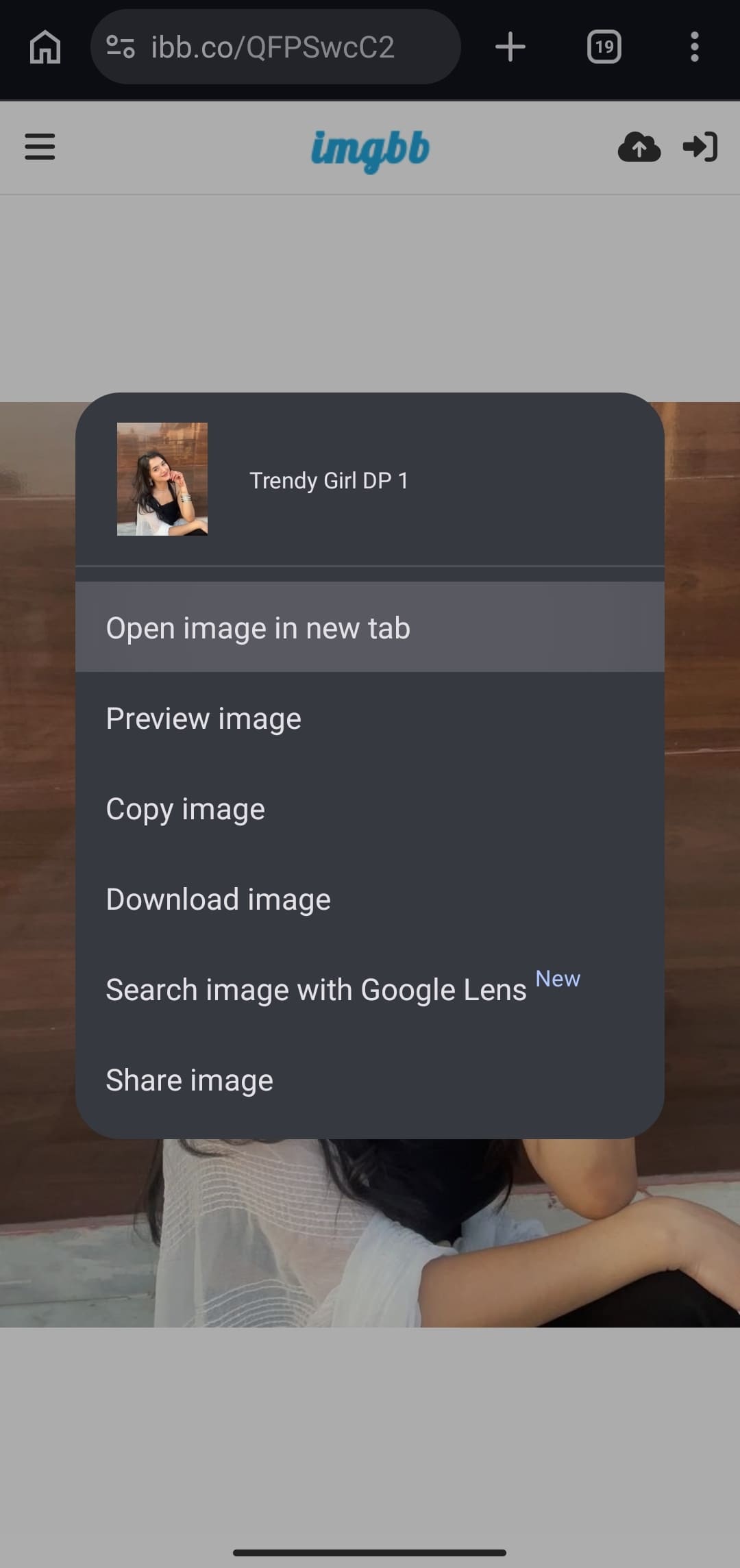
Task: Tap the imgbb sign-in icon
Action: coord(700,147)
